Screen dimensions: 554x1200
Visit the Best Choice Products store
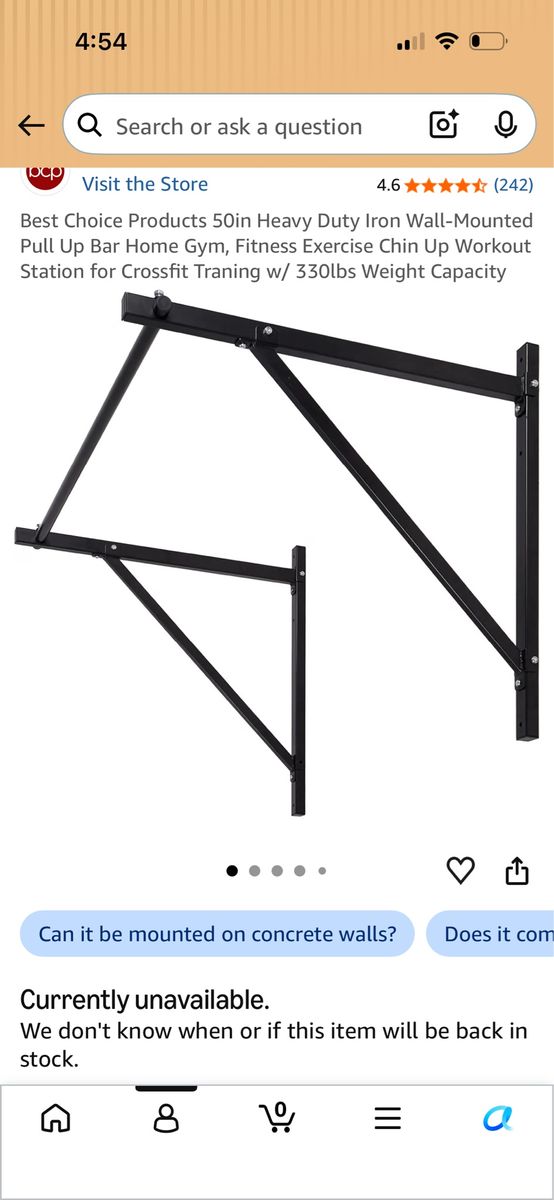click(x=145, y=184)
